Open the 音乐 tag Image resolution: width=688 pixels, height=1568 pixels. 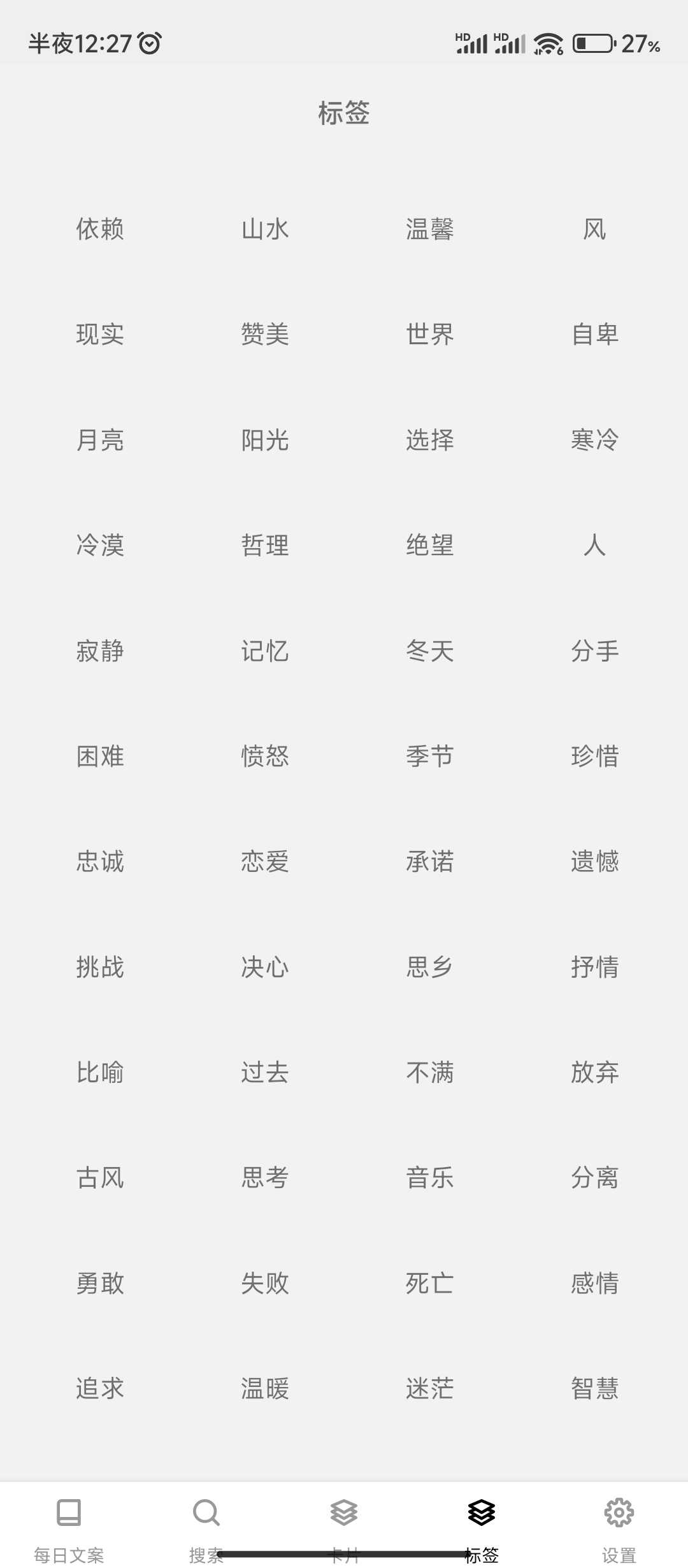point(430,1177)
